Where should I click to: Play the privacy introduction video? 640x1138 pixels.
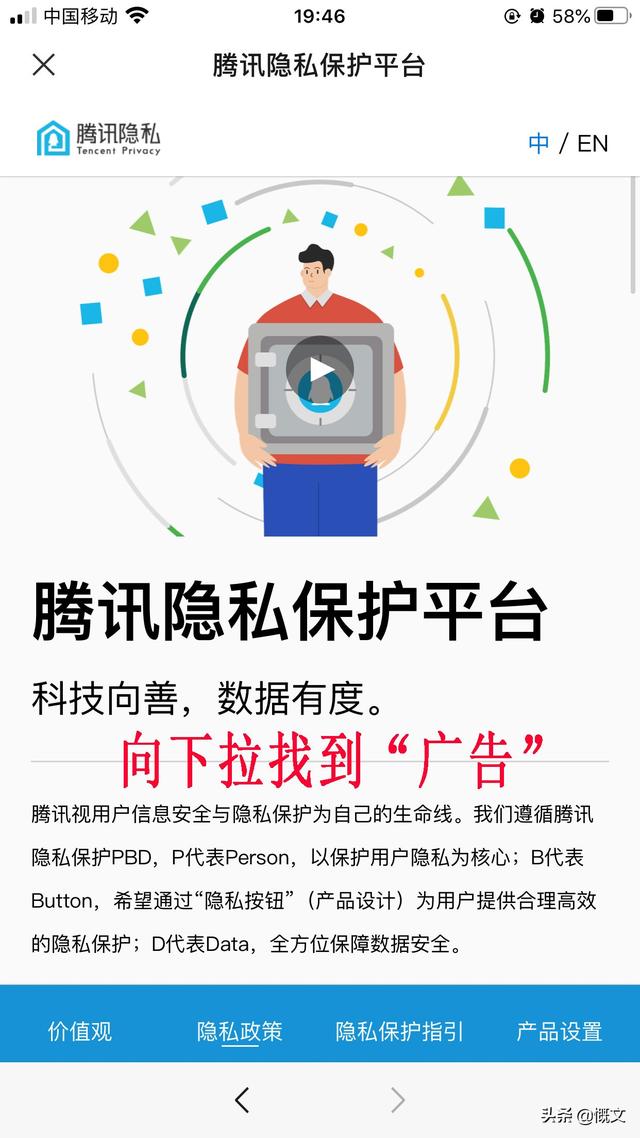click(319, 371)
